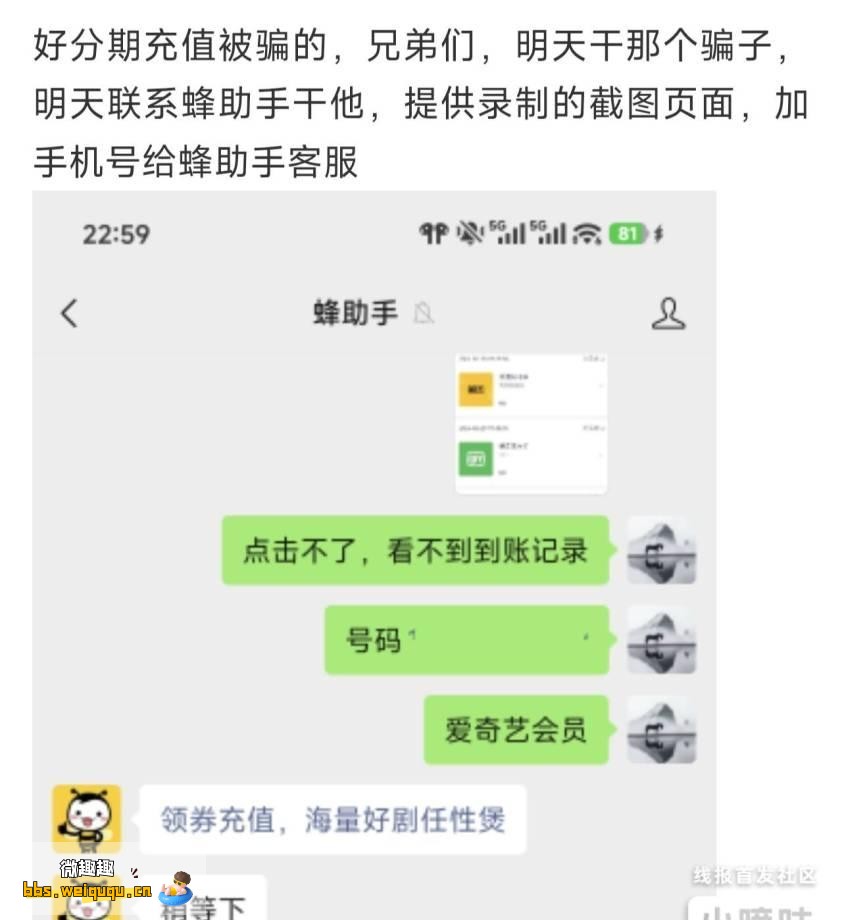Open the attached chat screenshot image

tap(531, 424)
